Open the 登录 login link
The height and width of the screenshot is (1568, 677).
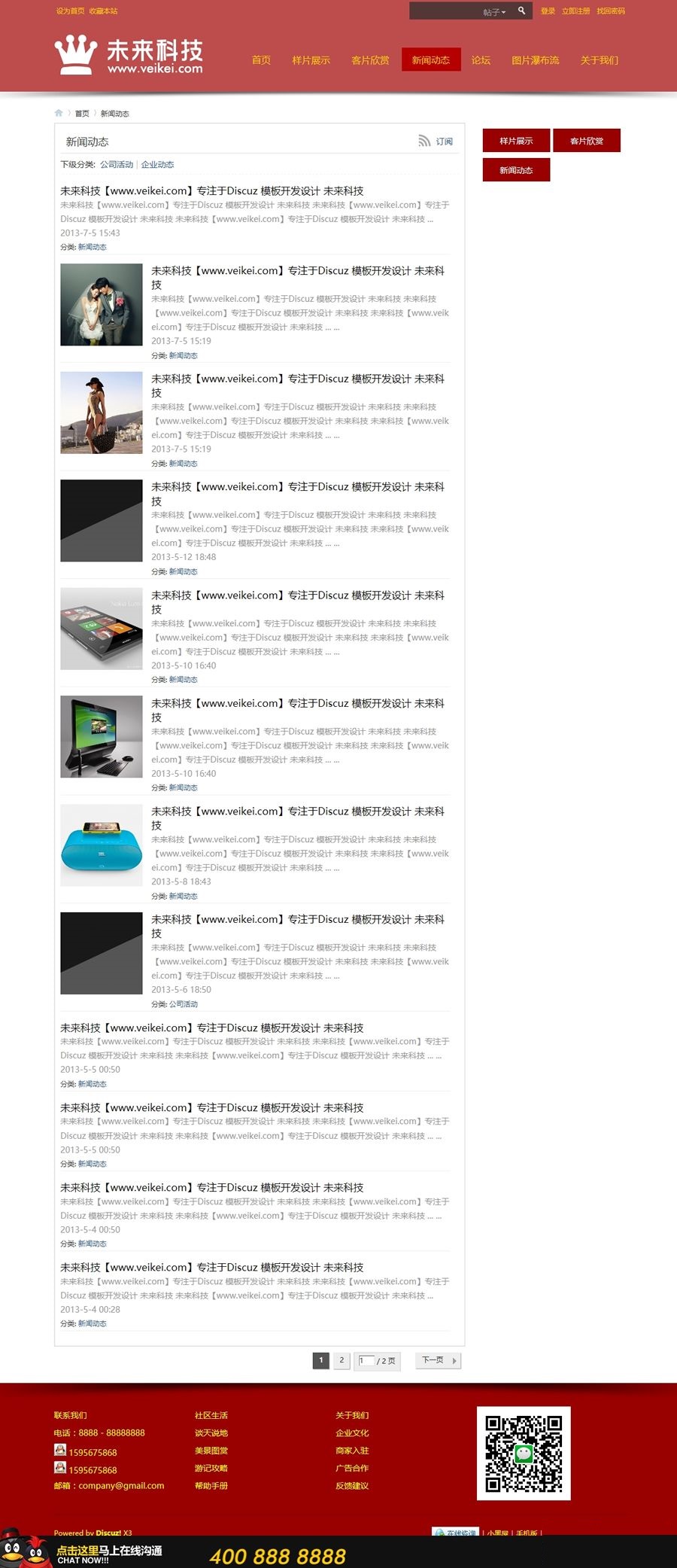548,11
